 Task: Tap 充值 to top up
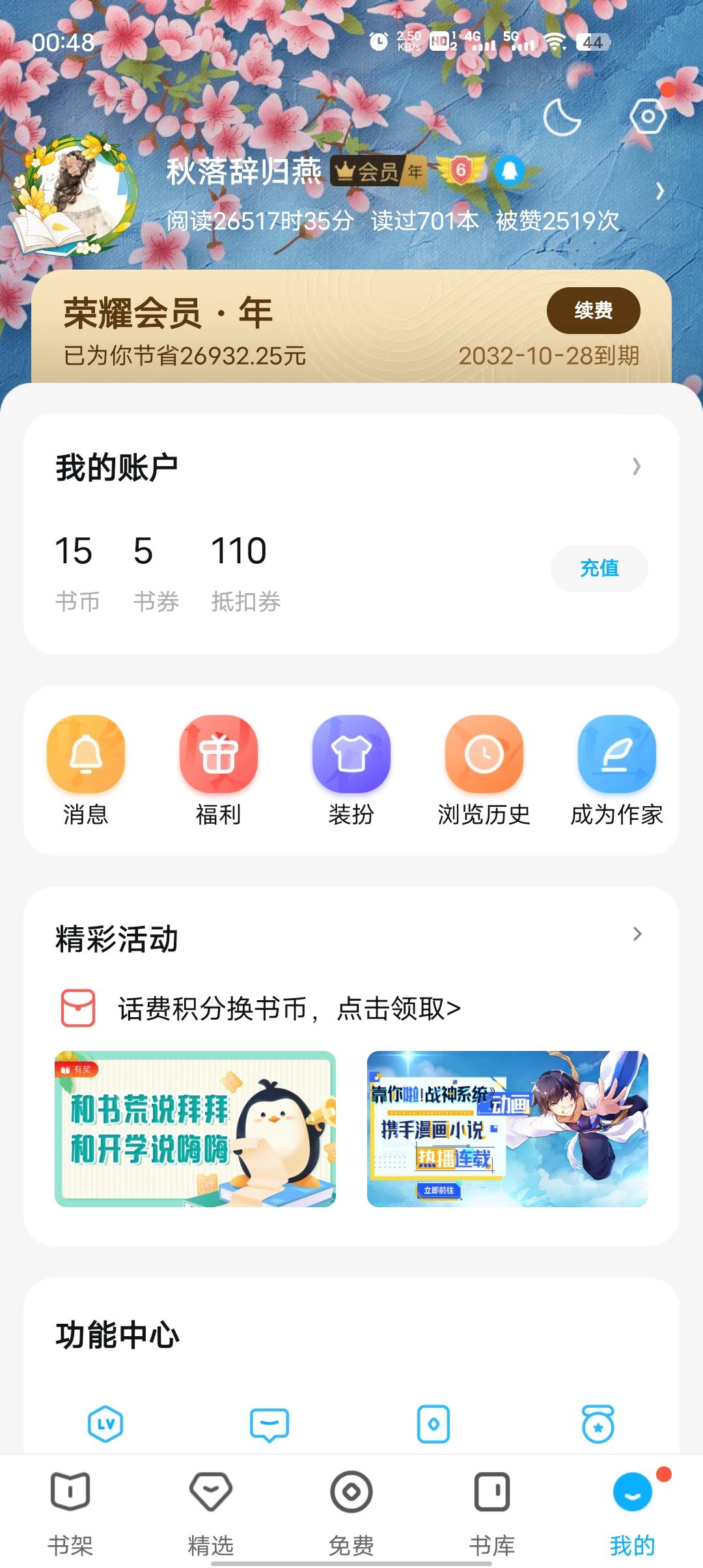click(599, 568)
